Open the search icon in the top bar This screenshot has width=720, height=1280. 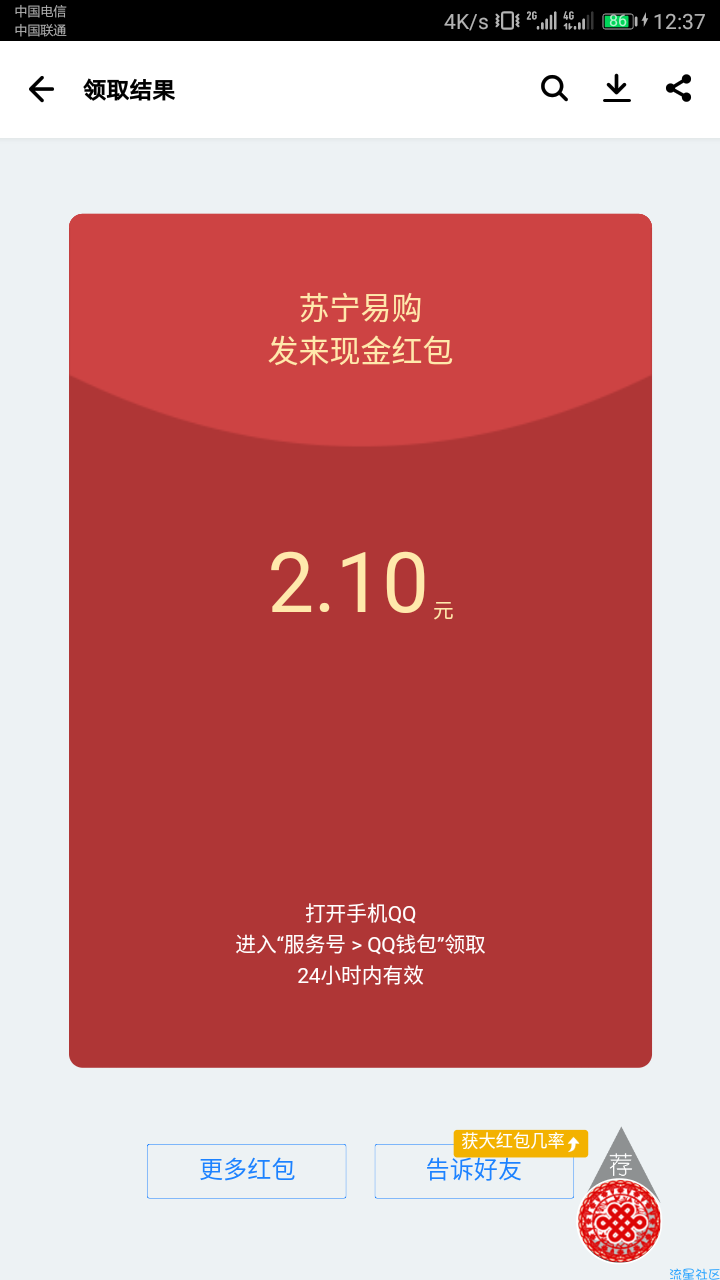[554, 89]
